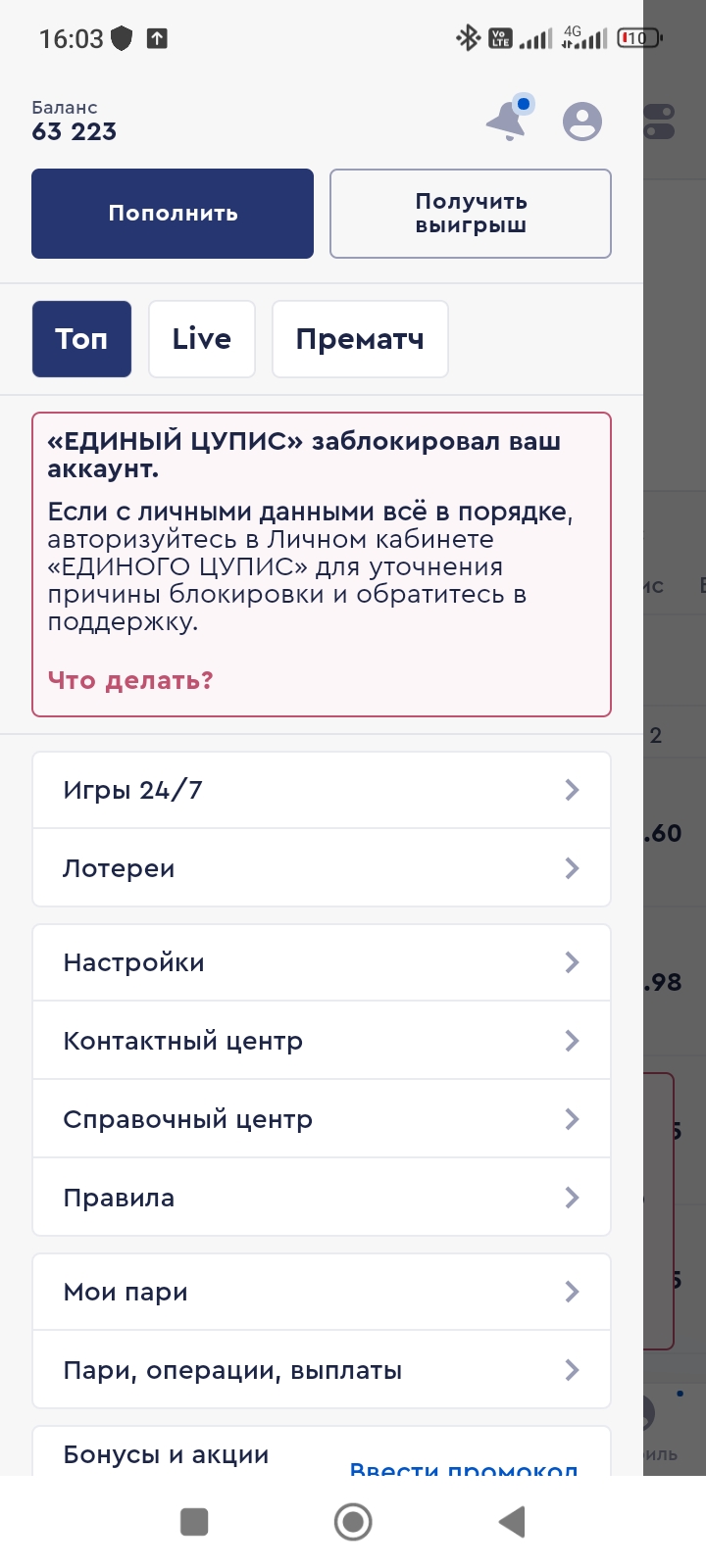Screen dimensions: 706x1568
Task: Go back with system back button
Action: coord(512,1522)
